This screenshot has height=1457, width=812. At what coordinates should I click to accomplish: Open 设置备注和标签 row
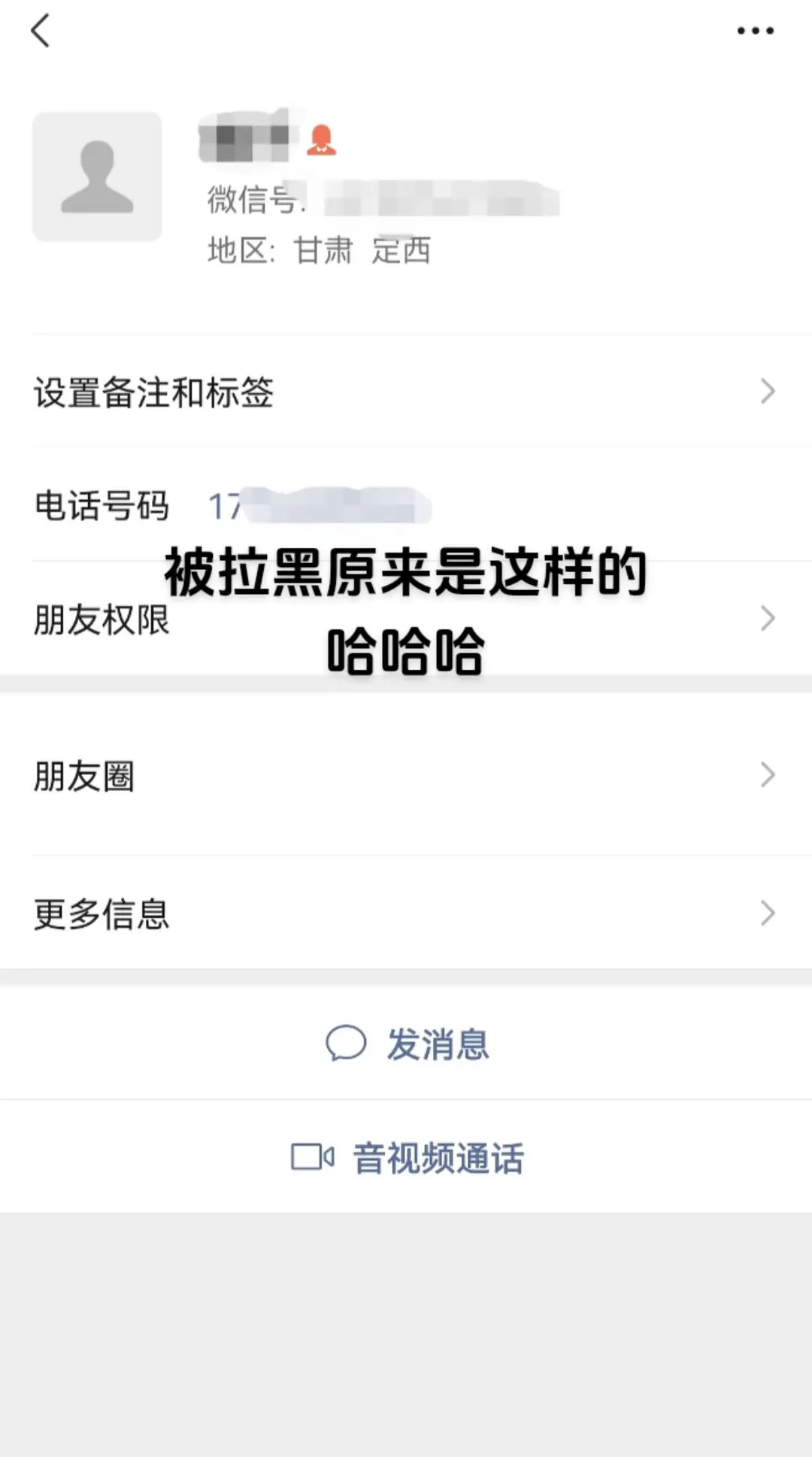(x=406, y=392)
